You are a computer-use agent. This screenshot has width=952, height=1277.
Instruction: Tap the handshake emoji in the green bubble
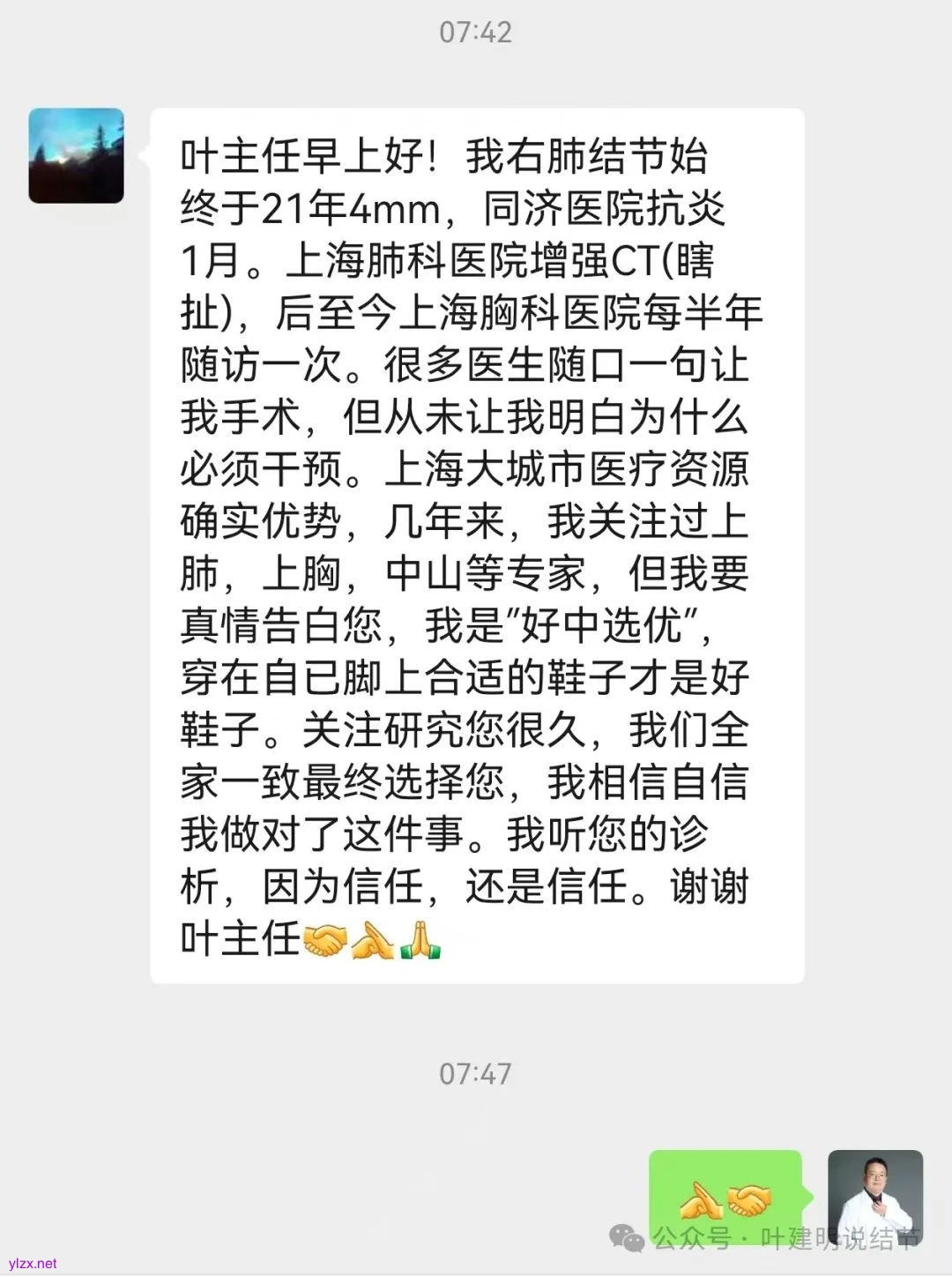click(749, 1199)
